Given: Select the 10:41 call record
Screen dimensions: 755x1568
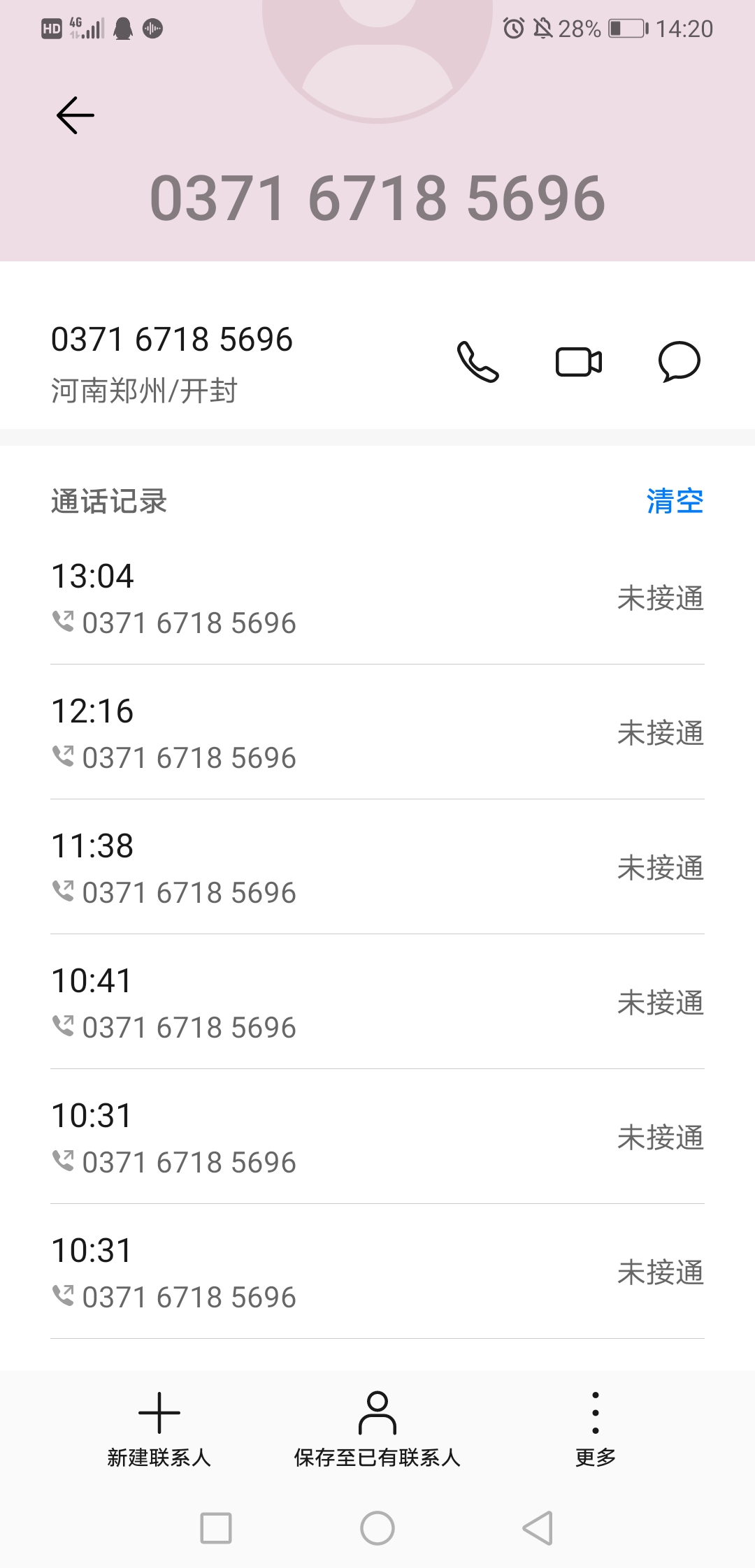Looking at the screenshot, I should coord(377,1003).
